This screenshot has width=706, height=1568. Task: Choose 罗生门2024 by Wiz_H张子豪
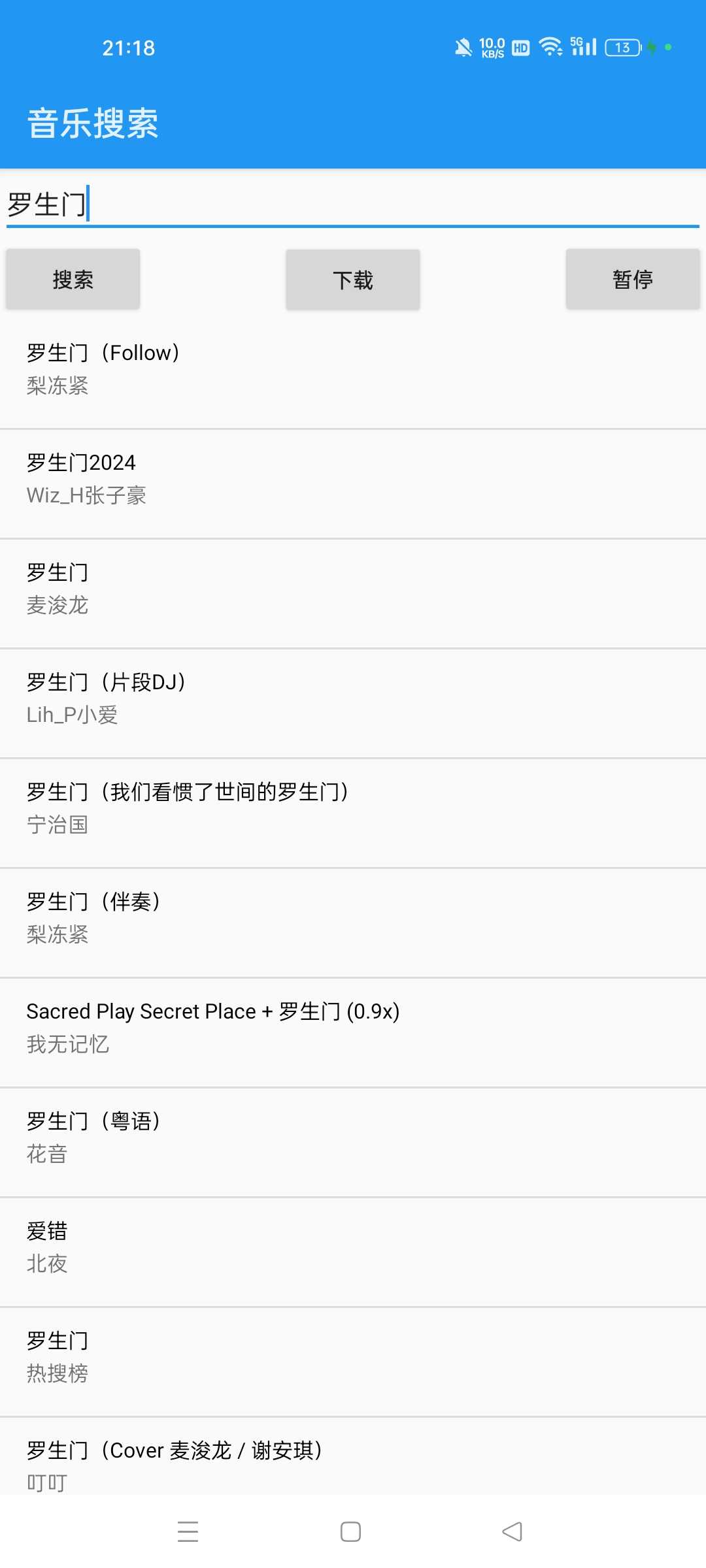pyautogui.click(x=353, y=479)
